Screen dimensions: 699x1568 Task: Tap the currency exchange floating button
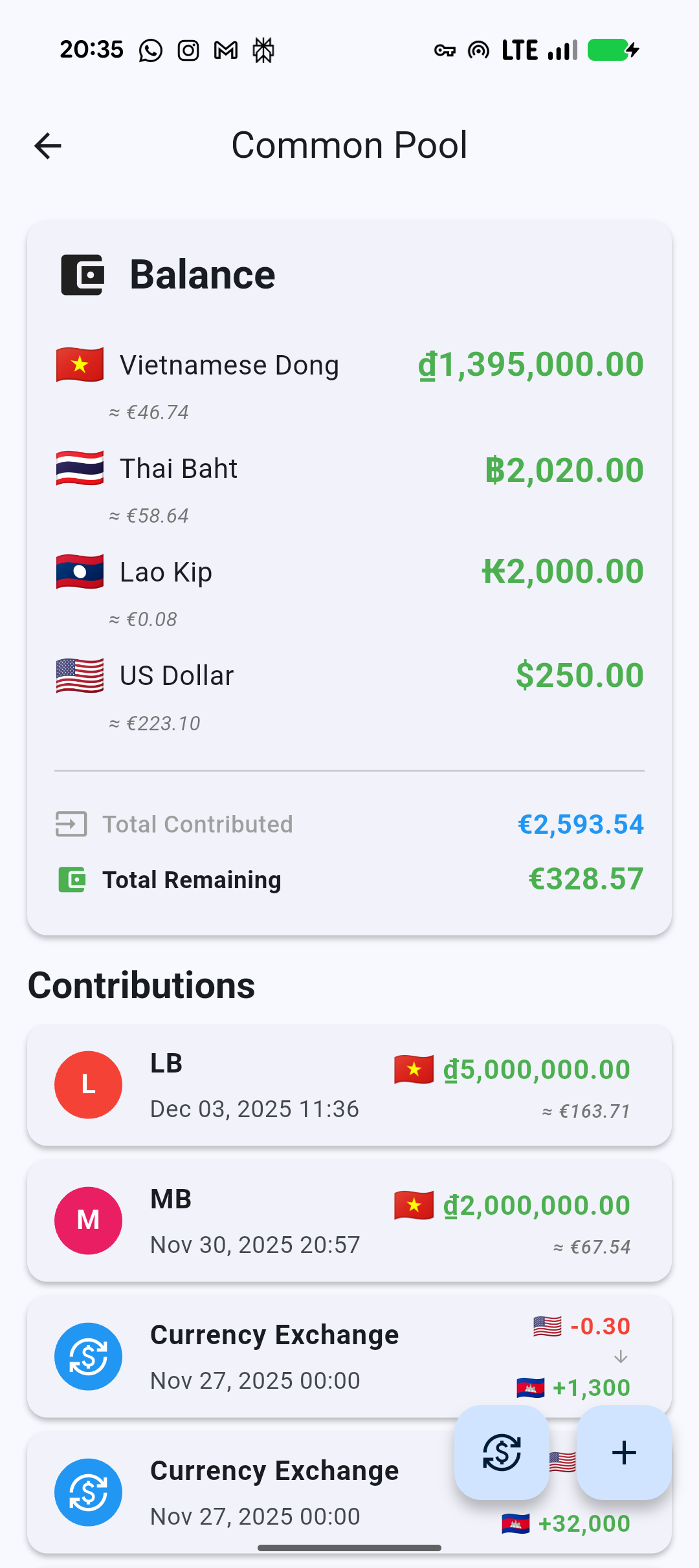pos(502,1452)
